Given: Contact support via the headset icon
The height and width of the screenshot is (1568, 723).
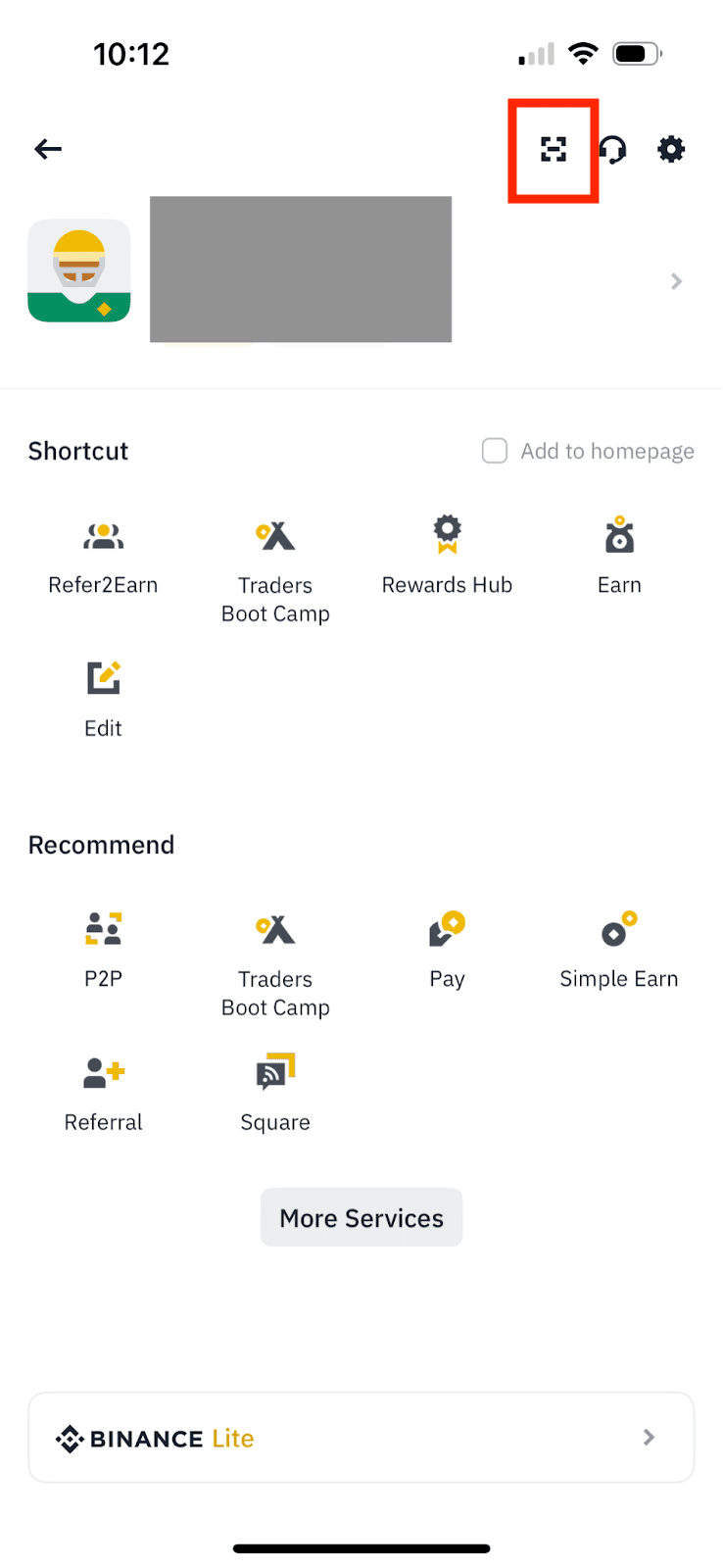Looking at the screenshot, I should point(612,150).
